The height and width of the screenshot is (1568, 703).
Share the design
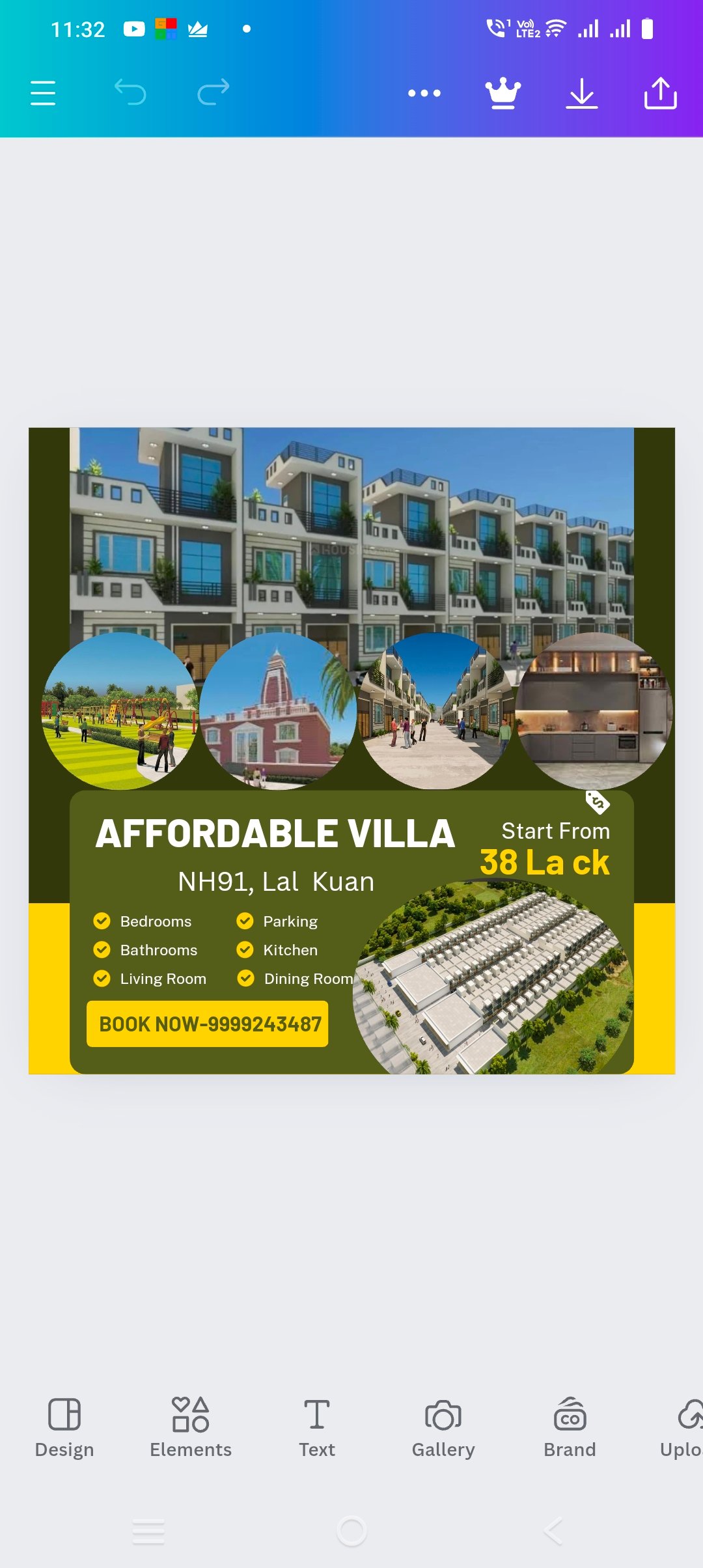pos(660,93)
